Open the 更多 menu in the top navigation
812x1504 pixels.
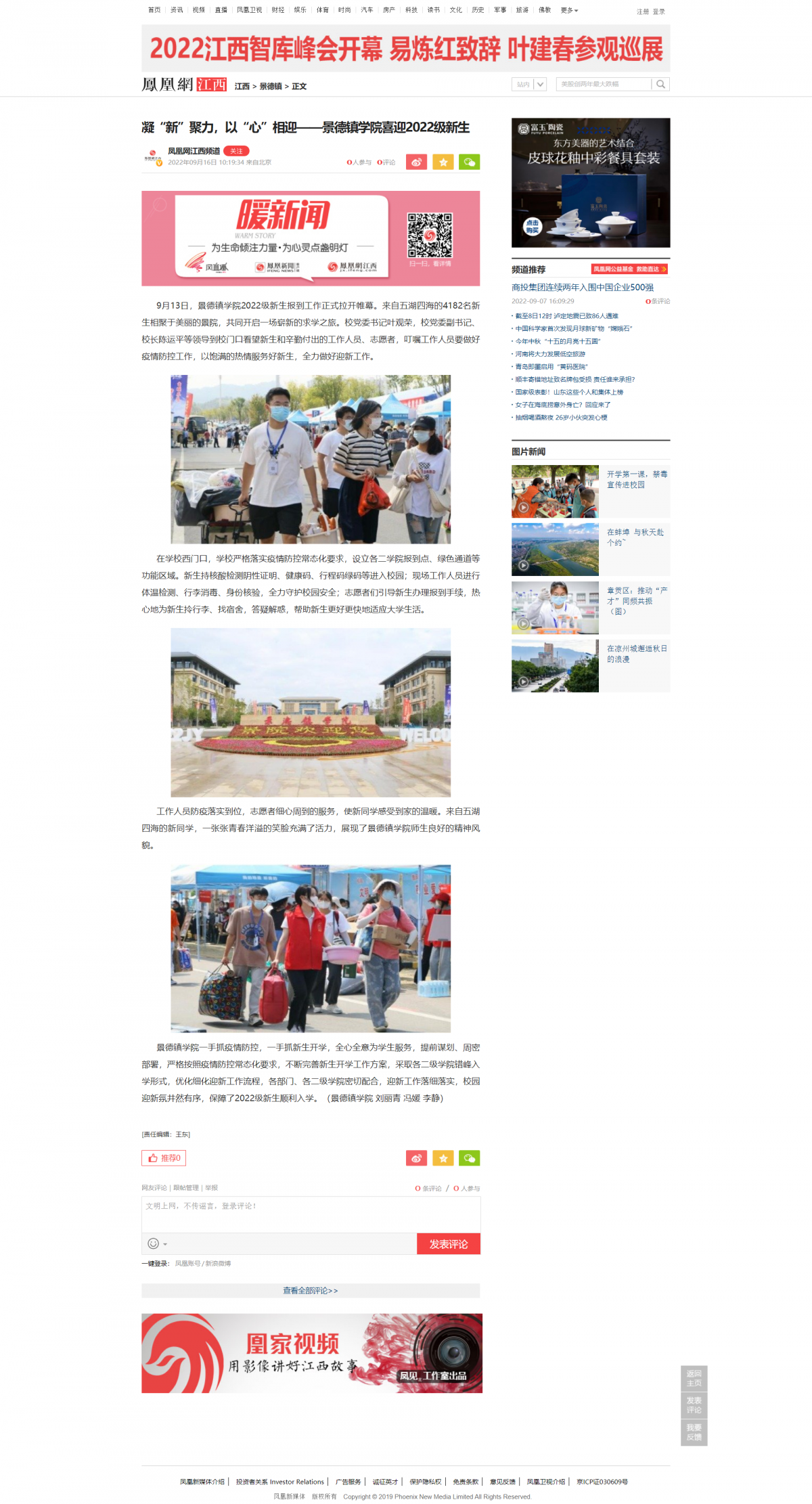[x=569, y=10]
